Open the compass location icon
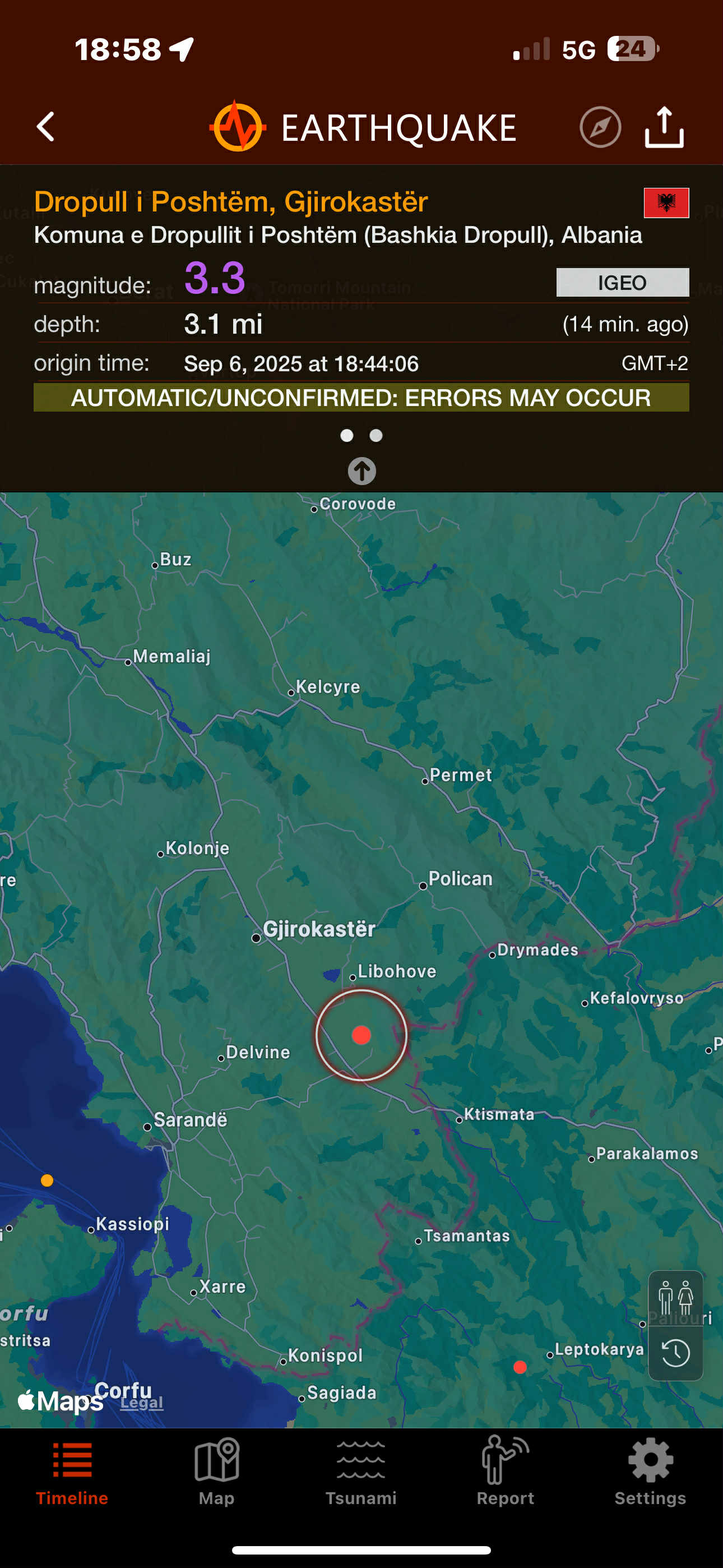Viewport: 723px width, 1568px height. pos(600,127)
